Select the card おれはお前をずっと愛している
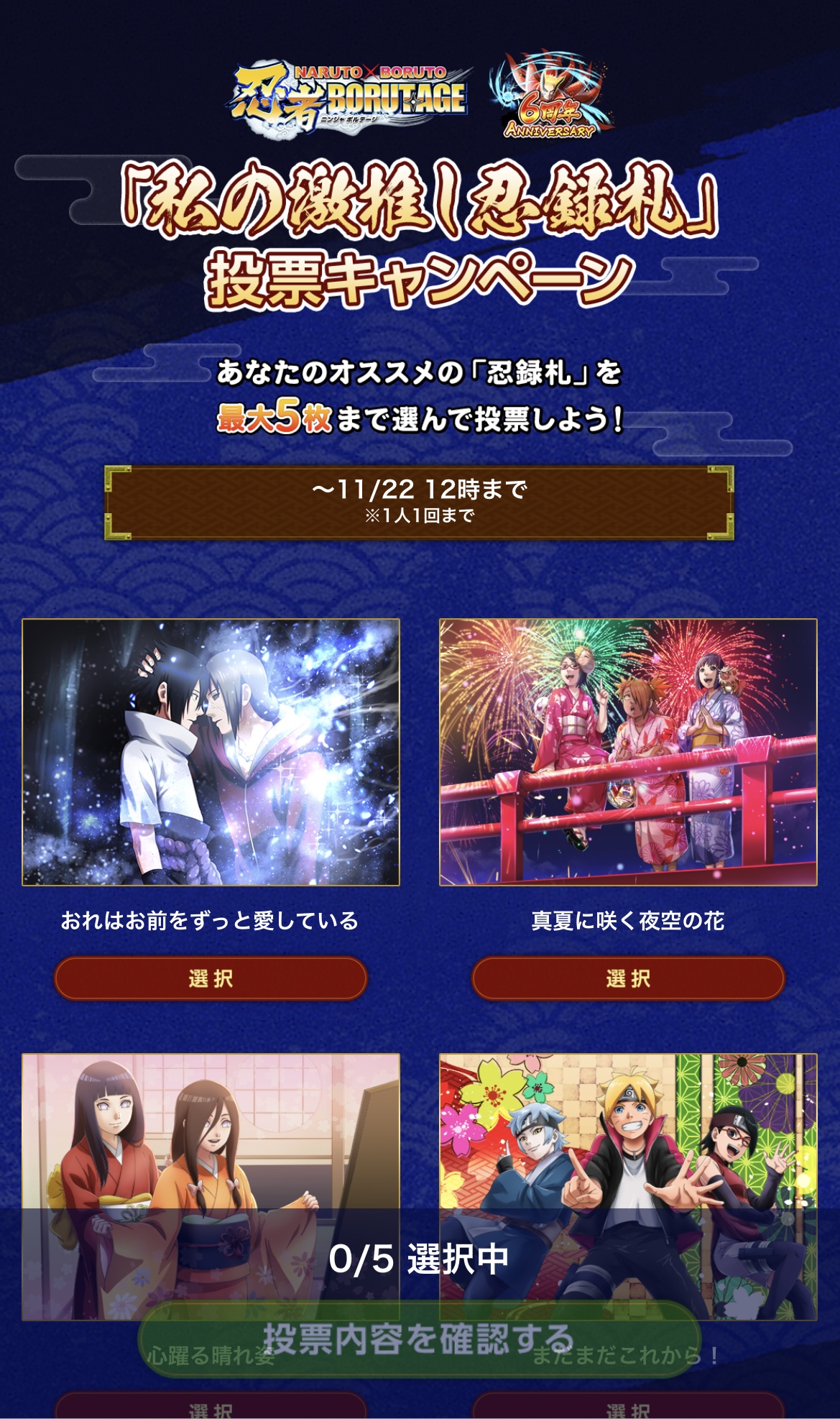The image size is (840, 1419). pos(211,978)
